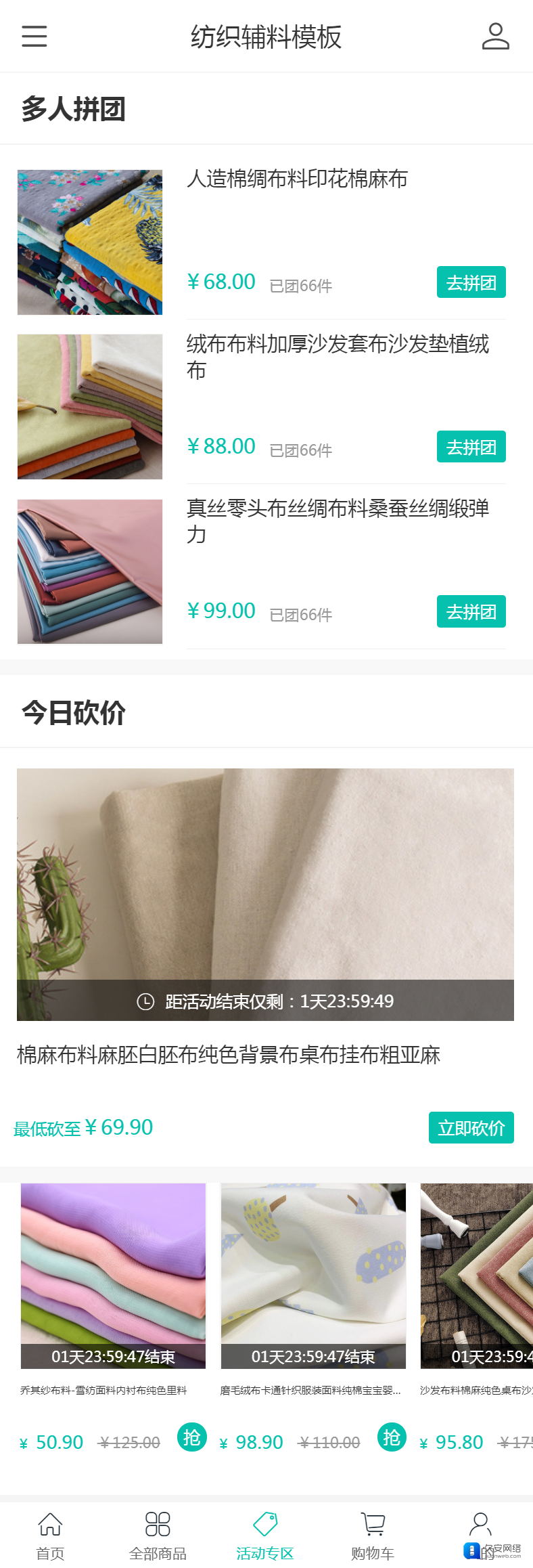
Task: Tap the 立即砍价 button
Action: tap(471, 1128)
